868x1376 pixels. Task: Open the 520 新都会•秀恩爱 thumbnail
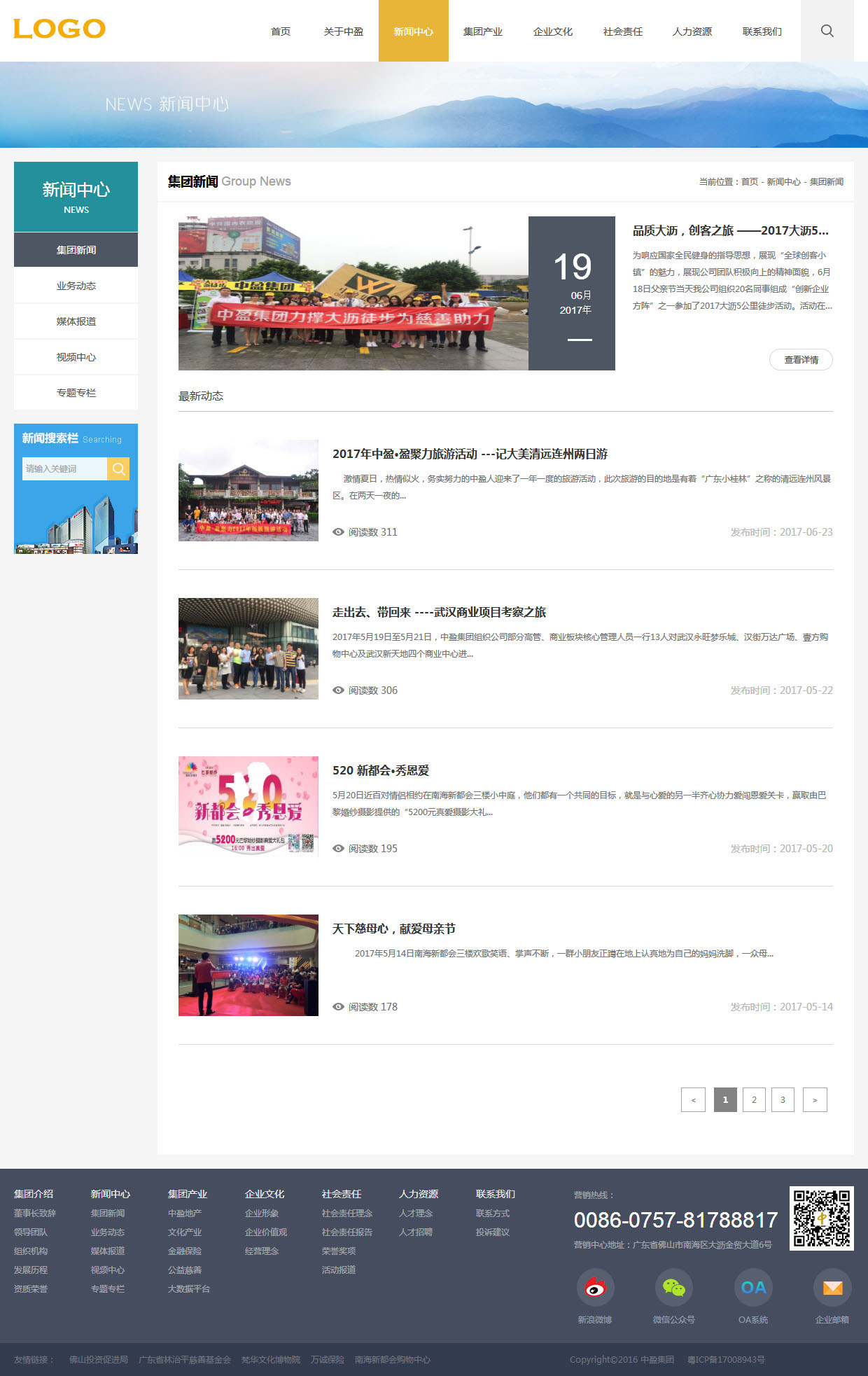pyautogui.click(x=248, y=806)
